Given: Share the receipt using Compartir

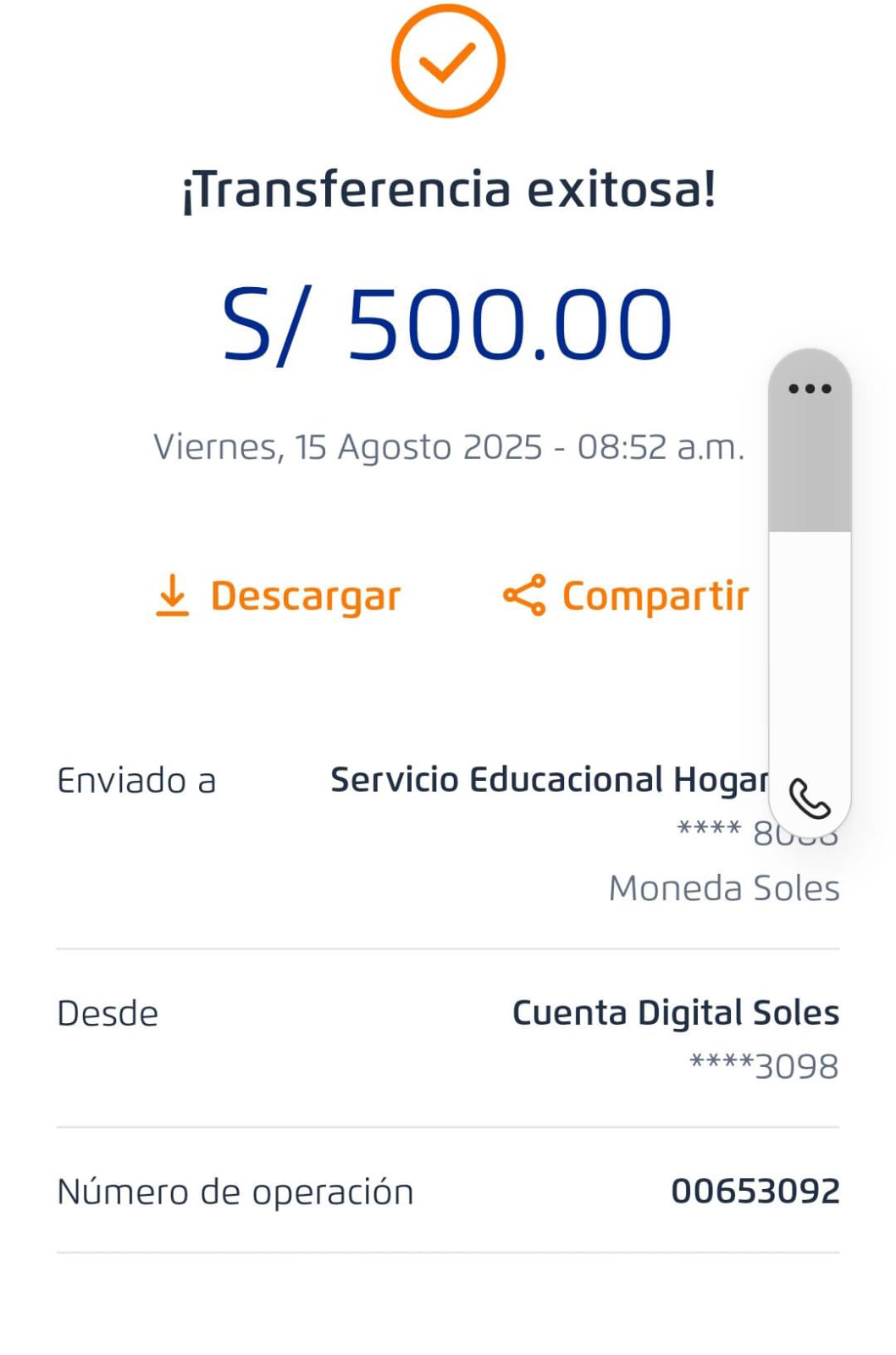Looking at the screenshot, I should click(626, 595).
